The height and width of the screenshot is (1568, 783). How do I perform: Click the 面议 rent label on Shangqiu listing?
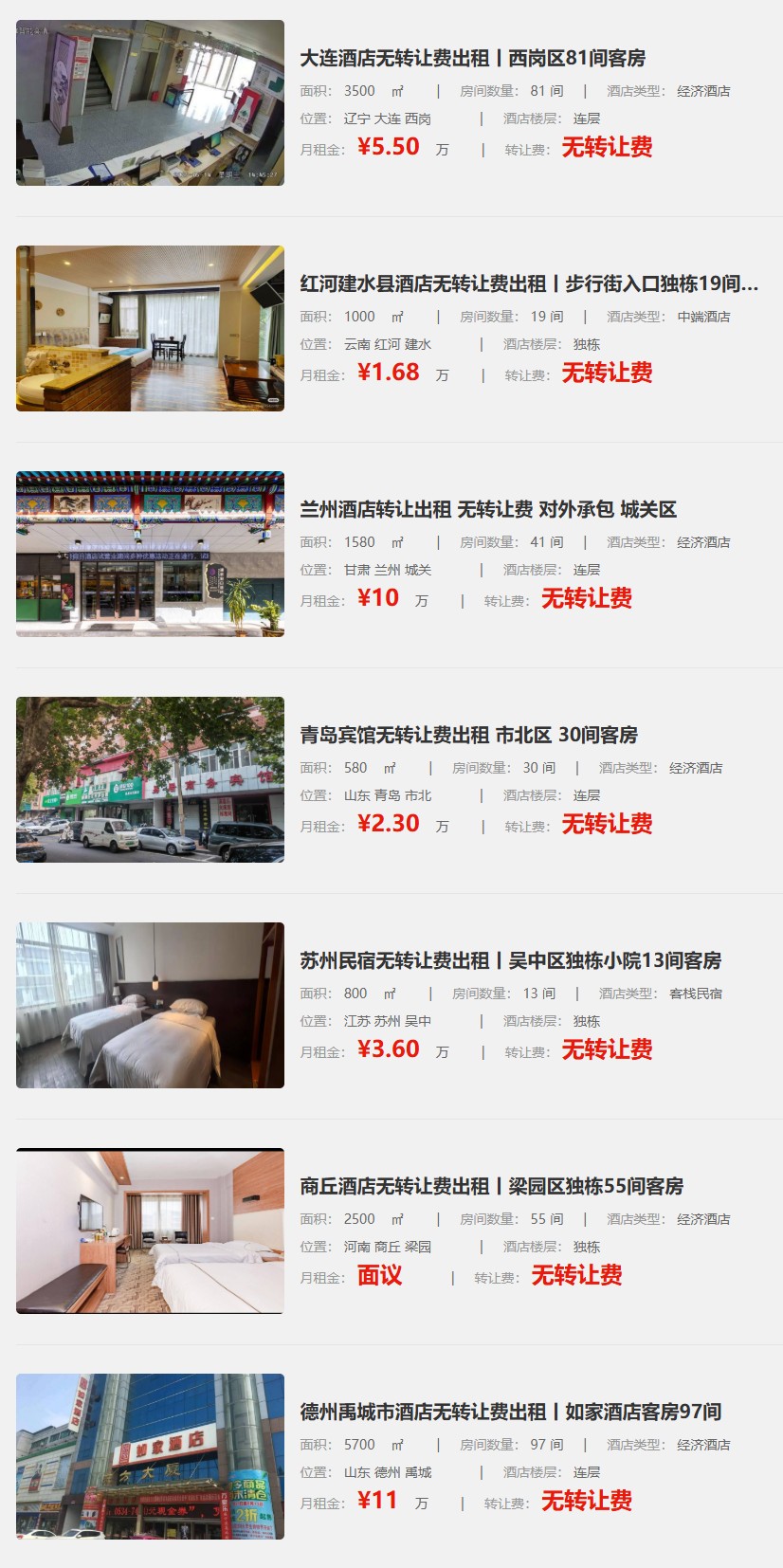[377, 1277]
